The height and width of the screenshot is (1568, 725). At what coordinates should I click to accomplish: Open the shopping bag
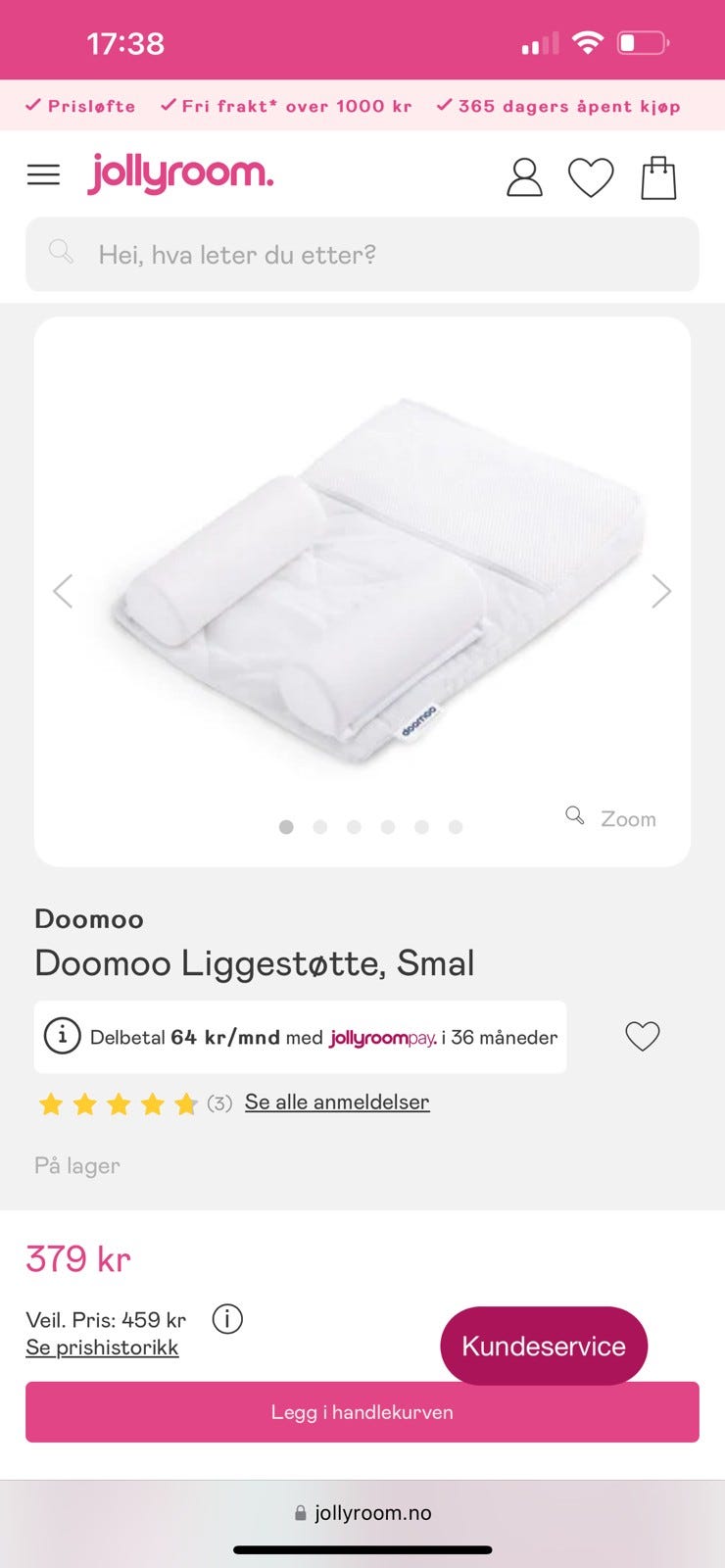pyautogui.click(x=658, y=178)
